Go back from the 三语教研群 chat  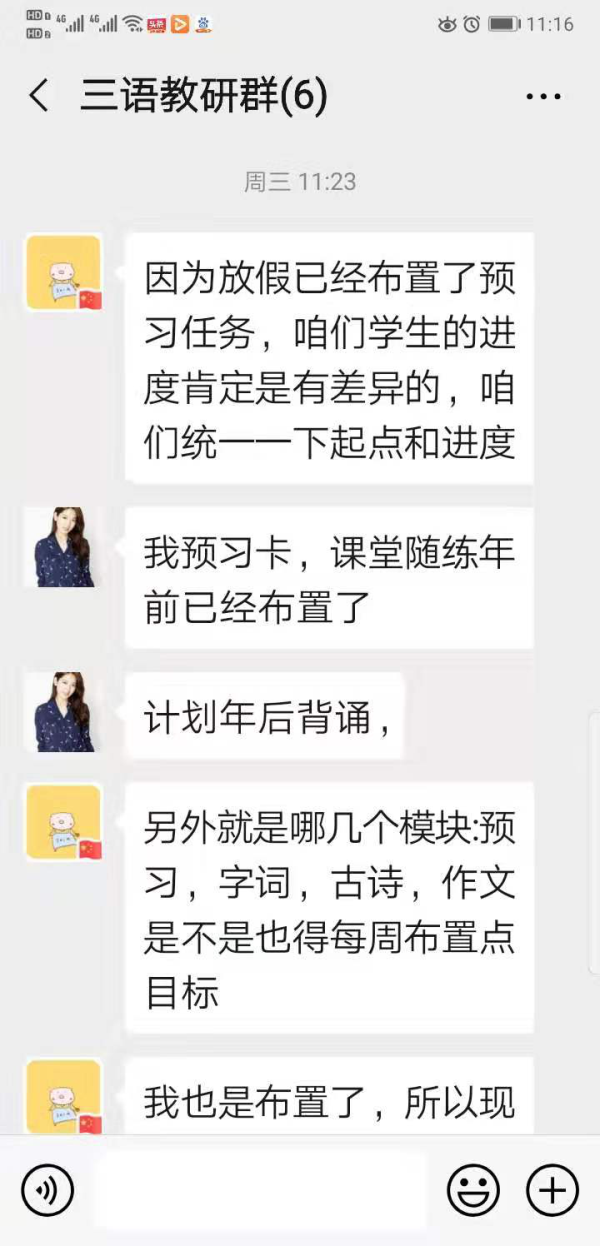click(39, 97)
